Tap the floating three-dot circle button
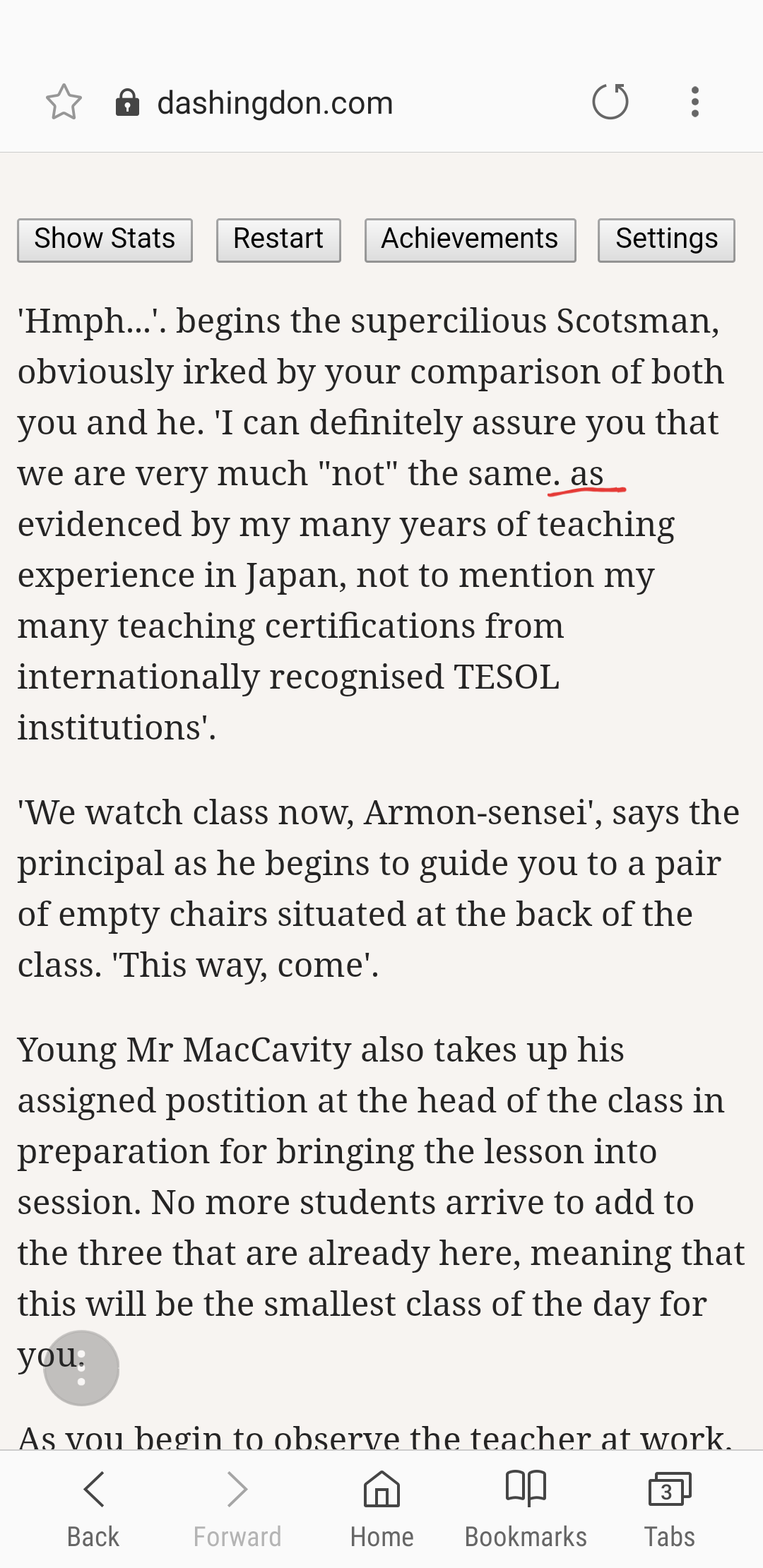 [x=81, y=1368]
